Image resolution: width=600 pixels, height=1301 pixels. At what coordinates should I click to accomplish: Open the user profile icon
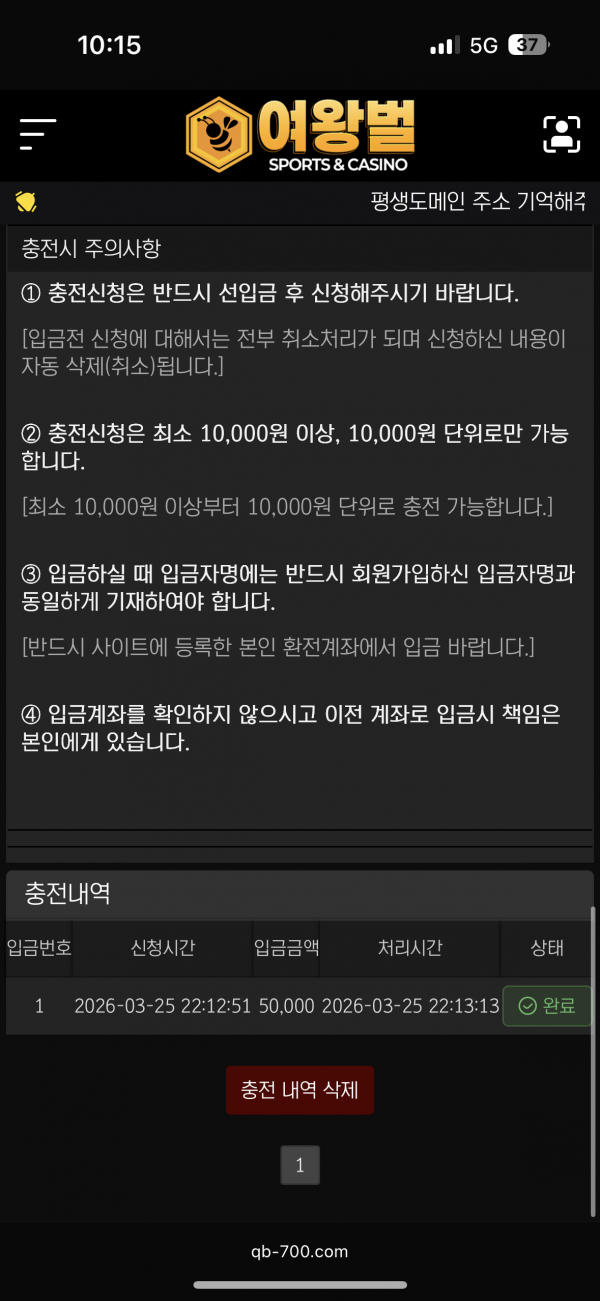click(562, 134)
